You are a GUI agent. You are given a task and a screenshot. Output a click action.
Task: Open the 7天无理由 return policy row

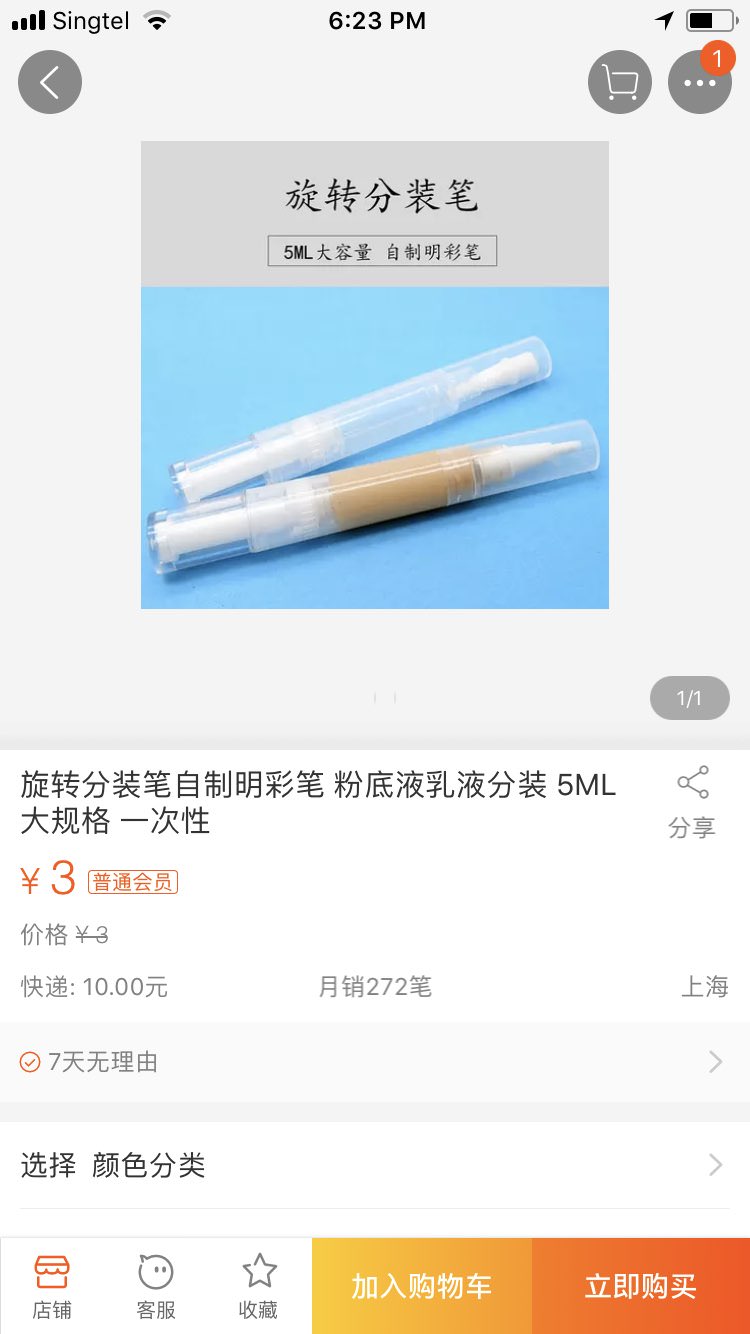point(375,1062)
